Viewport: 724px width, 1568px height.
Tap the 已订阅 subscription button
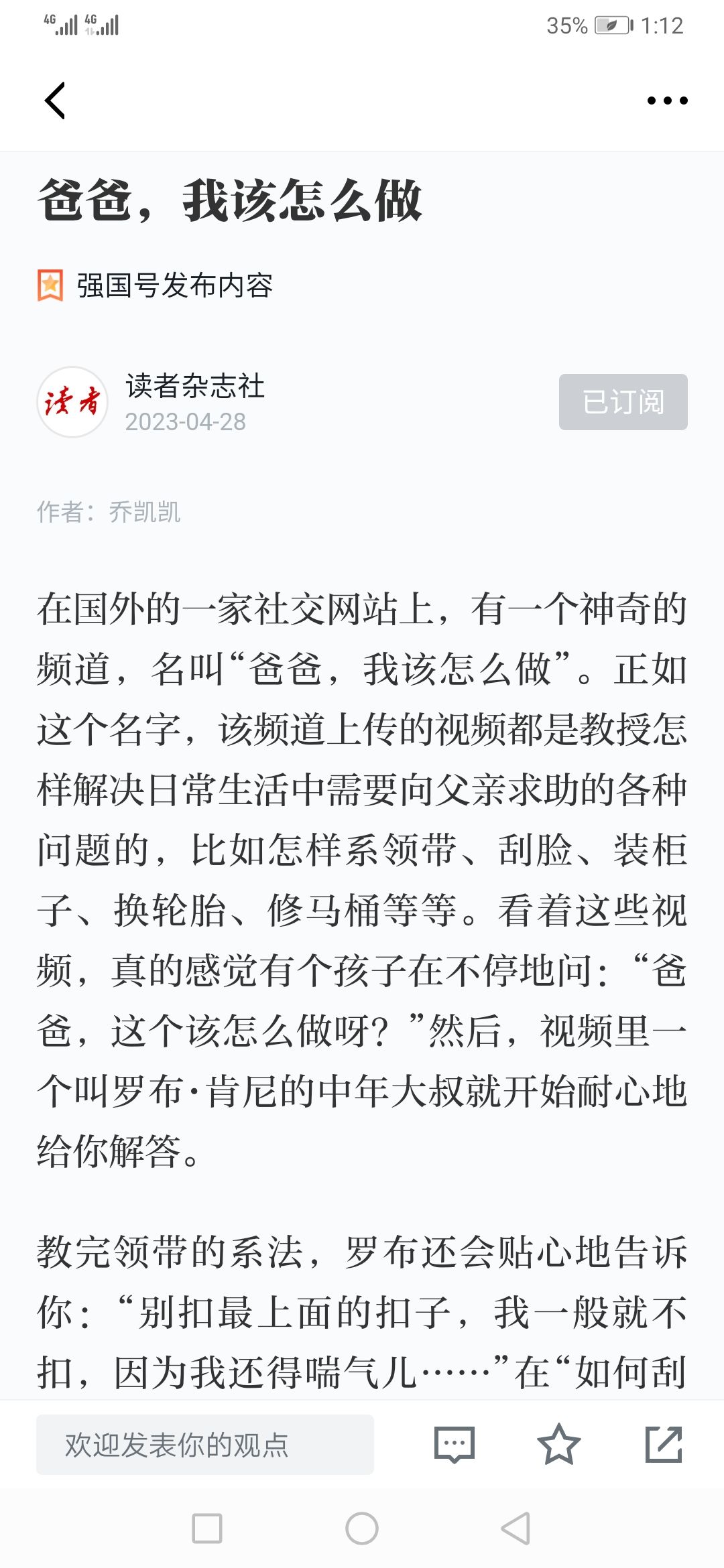[x=623, y=402]
